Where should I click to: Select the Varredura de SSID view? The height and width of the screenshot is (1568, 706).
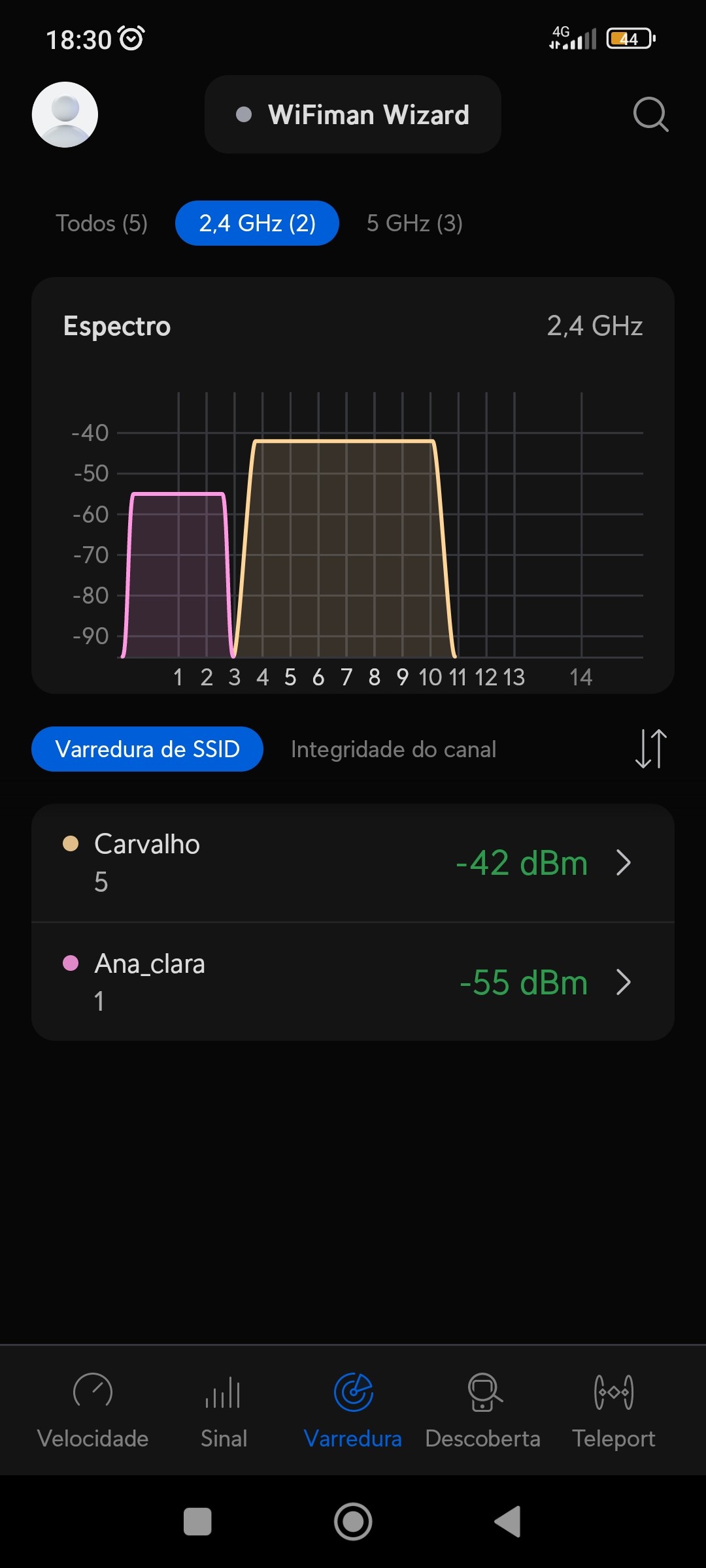pos(147,749)
